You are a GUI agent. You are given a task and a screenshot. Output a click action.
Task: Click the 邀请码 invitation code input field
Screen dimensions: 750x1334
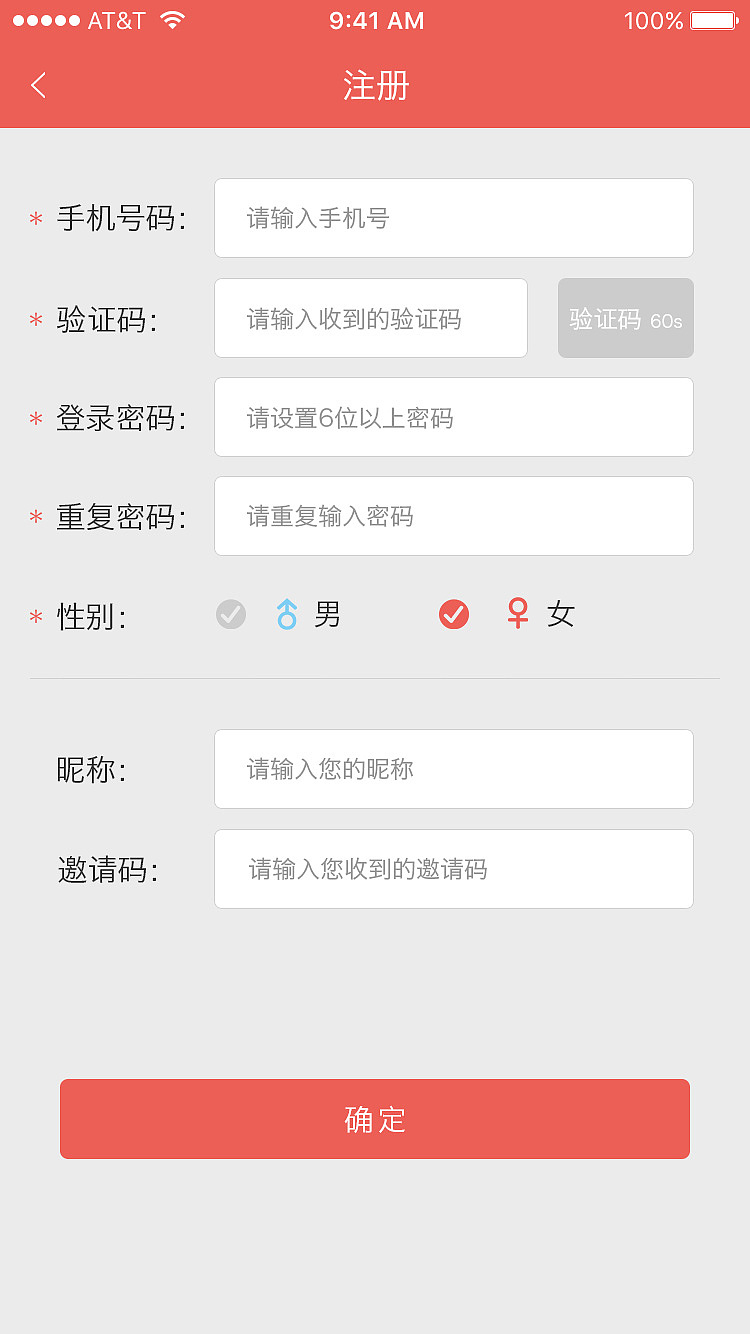click(x=453, y=869)
